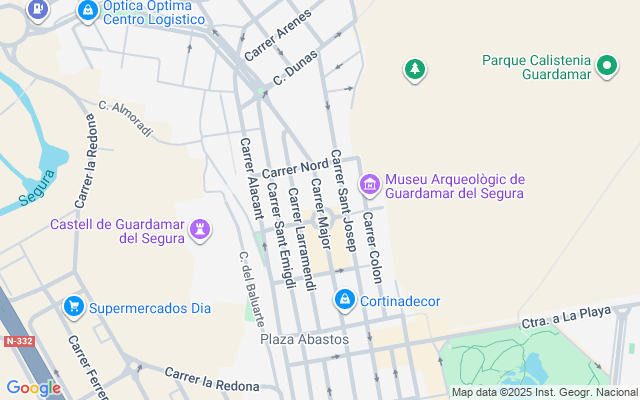Select the Parque Calistenia Guardamar marker
Image resolution: width=640 pixels, height=400 pixels.
point(606,67)
